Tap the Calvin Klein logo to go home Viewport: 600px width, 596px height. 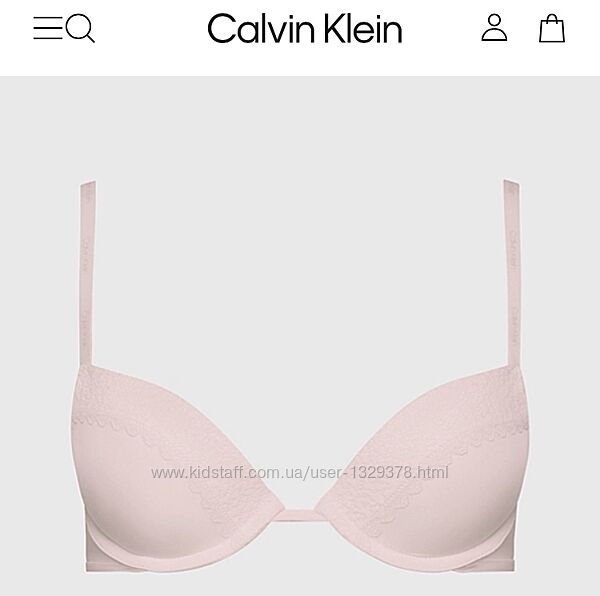[304, 28]
